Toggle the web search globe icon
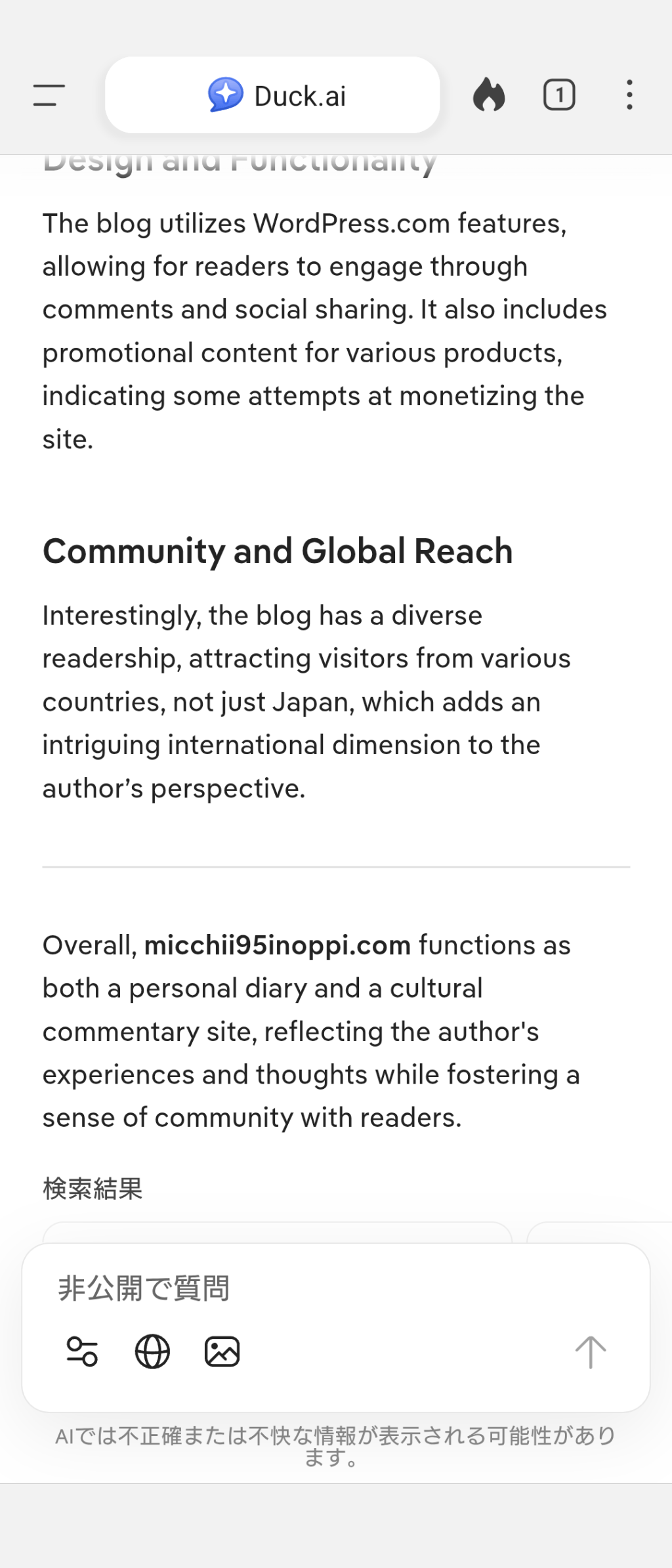Image resolution: width=672 pixels, height=1568 pixels. [152, 1351]
